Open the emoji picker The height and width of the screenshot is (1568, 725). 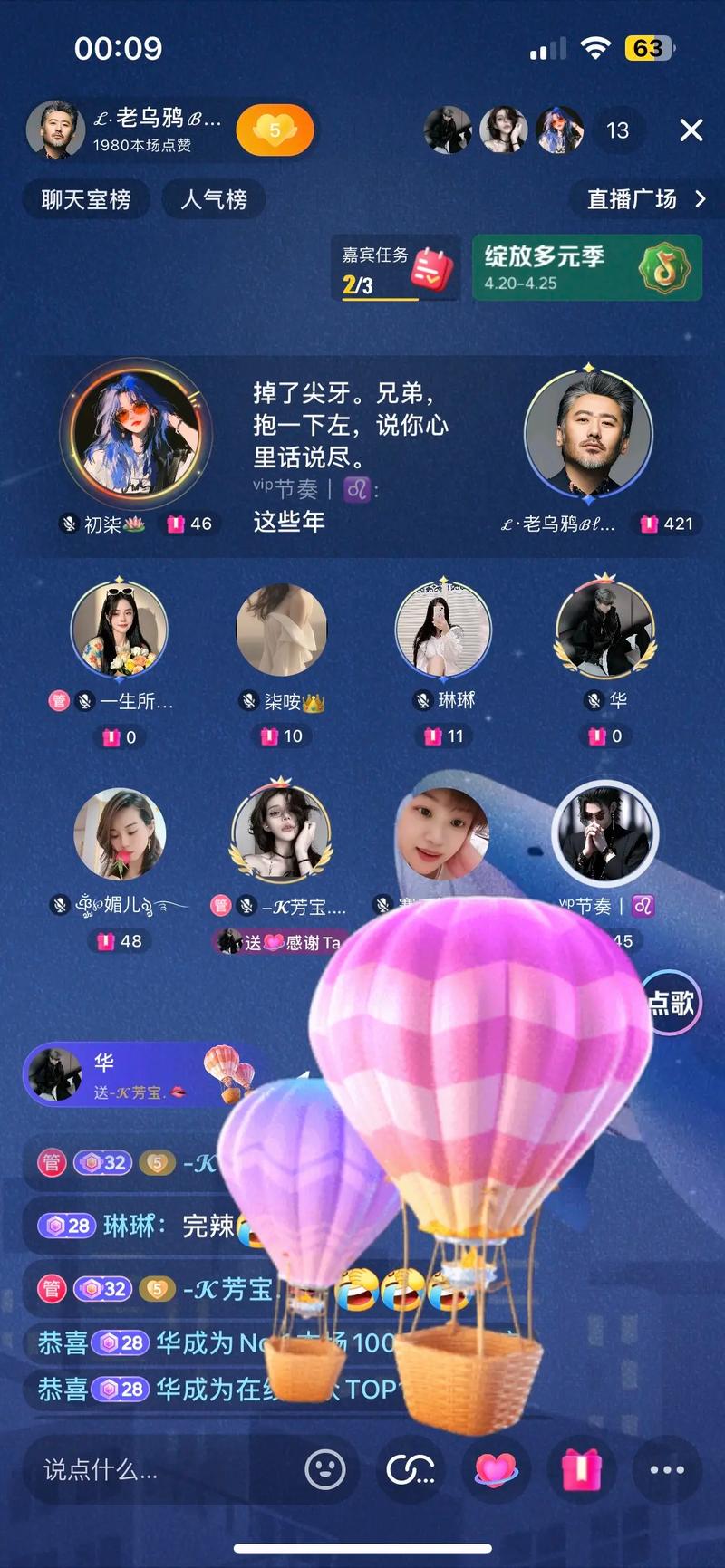point(325,1469)
